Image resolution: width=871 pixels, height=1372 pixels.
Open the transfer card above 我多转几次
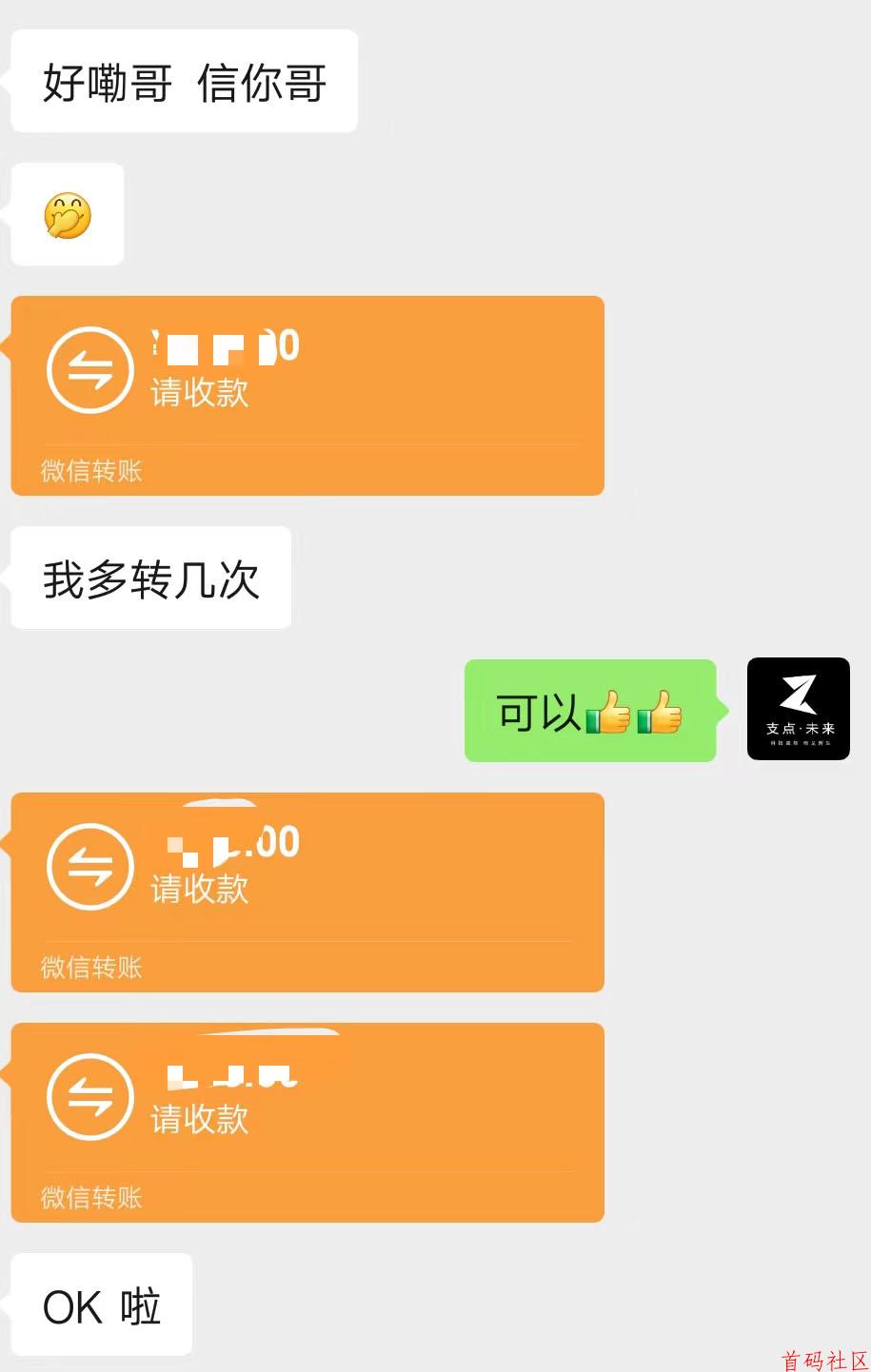[307, 395]
